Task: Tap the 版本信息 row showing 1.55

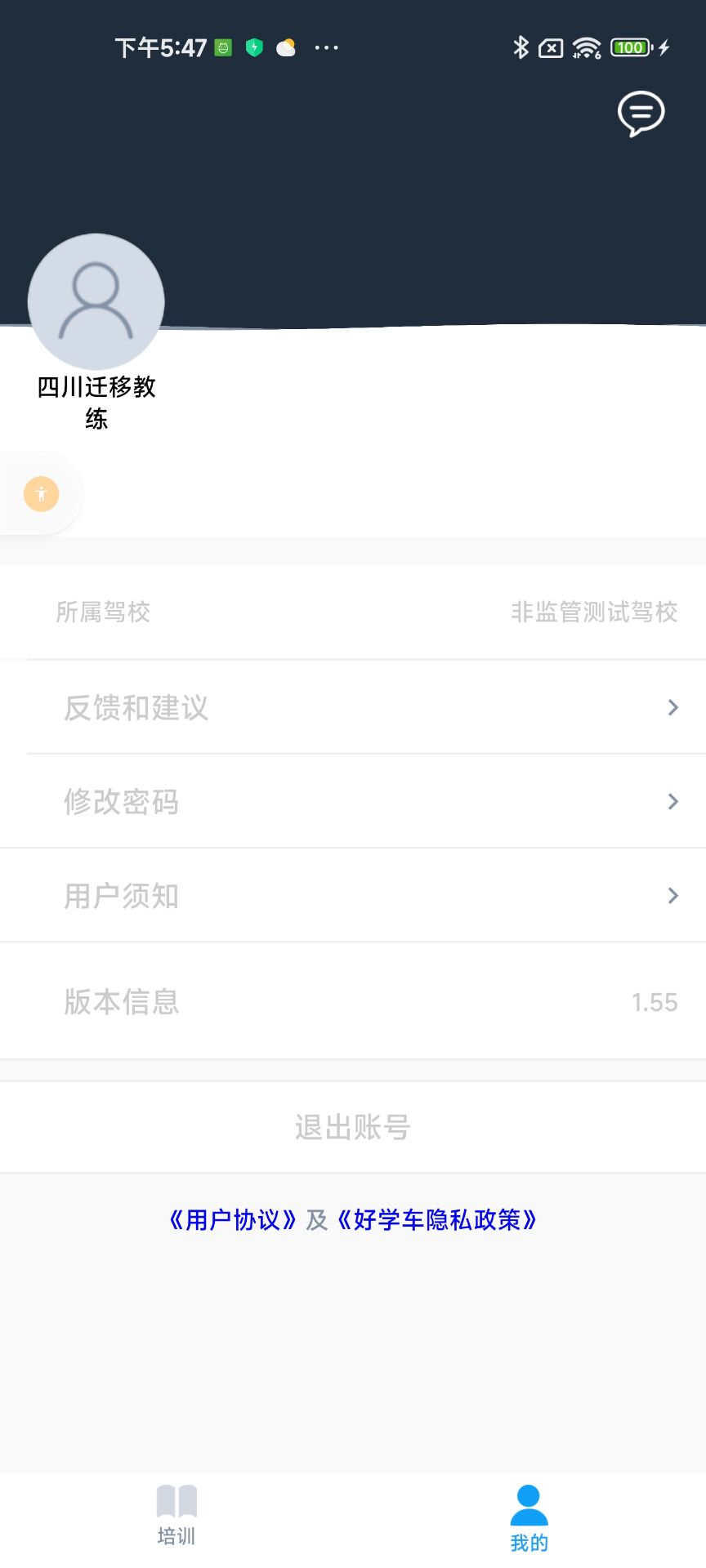Action: (x=351, y=1002)
